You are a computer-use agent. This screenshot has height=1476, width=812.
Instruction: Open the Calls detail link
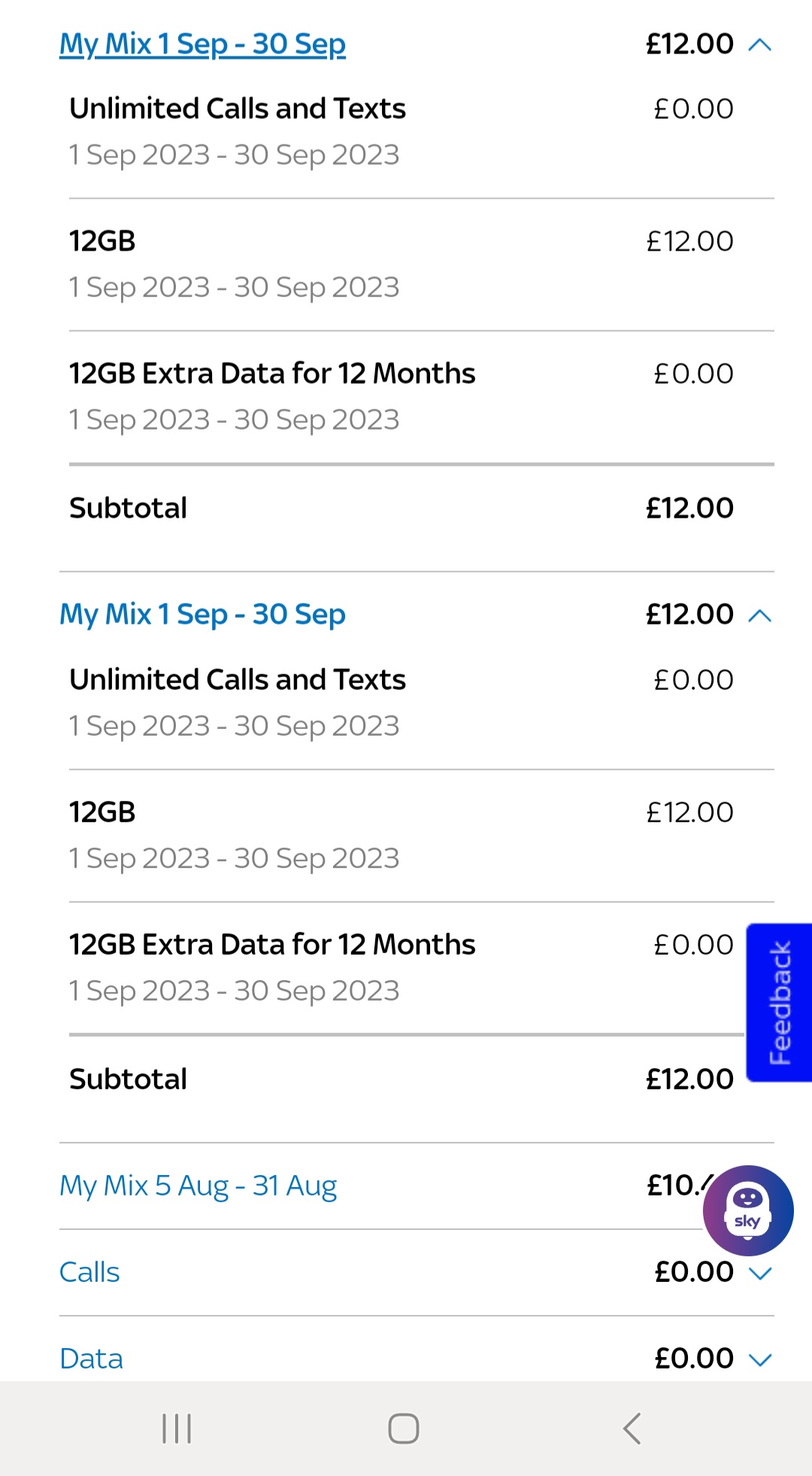coord(89,1272)
